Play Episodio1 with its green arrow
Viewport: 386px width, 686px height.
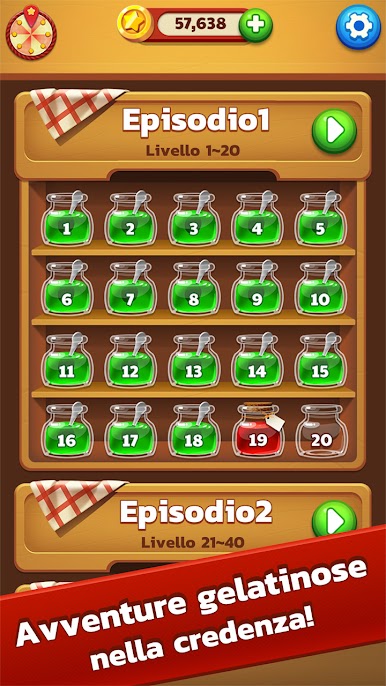334,131
